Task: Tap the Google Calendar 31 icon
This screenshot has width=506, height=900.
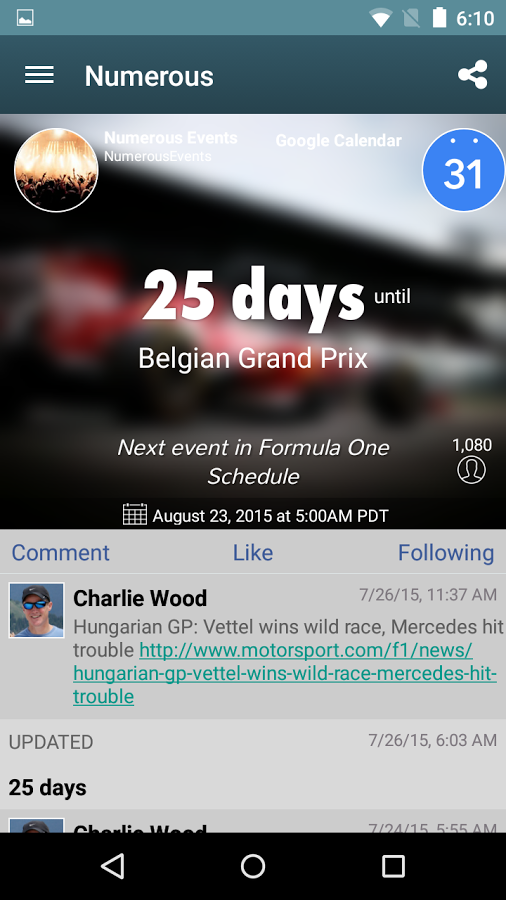Action: click(464, 170)
